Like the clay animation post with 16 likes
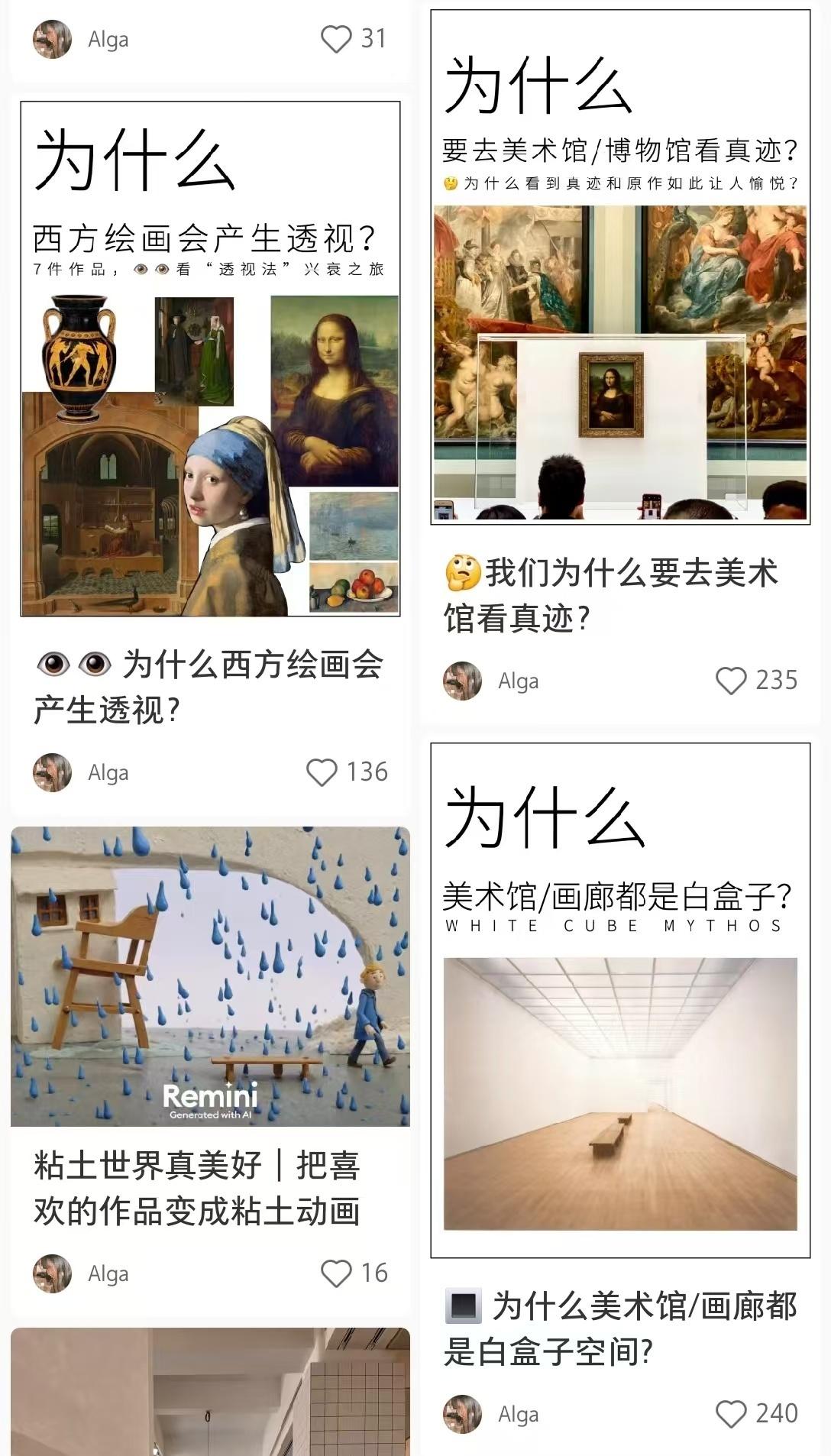 pos(336,1273)
